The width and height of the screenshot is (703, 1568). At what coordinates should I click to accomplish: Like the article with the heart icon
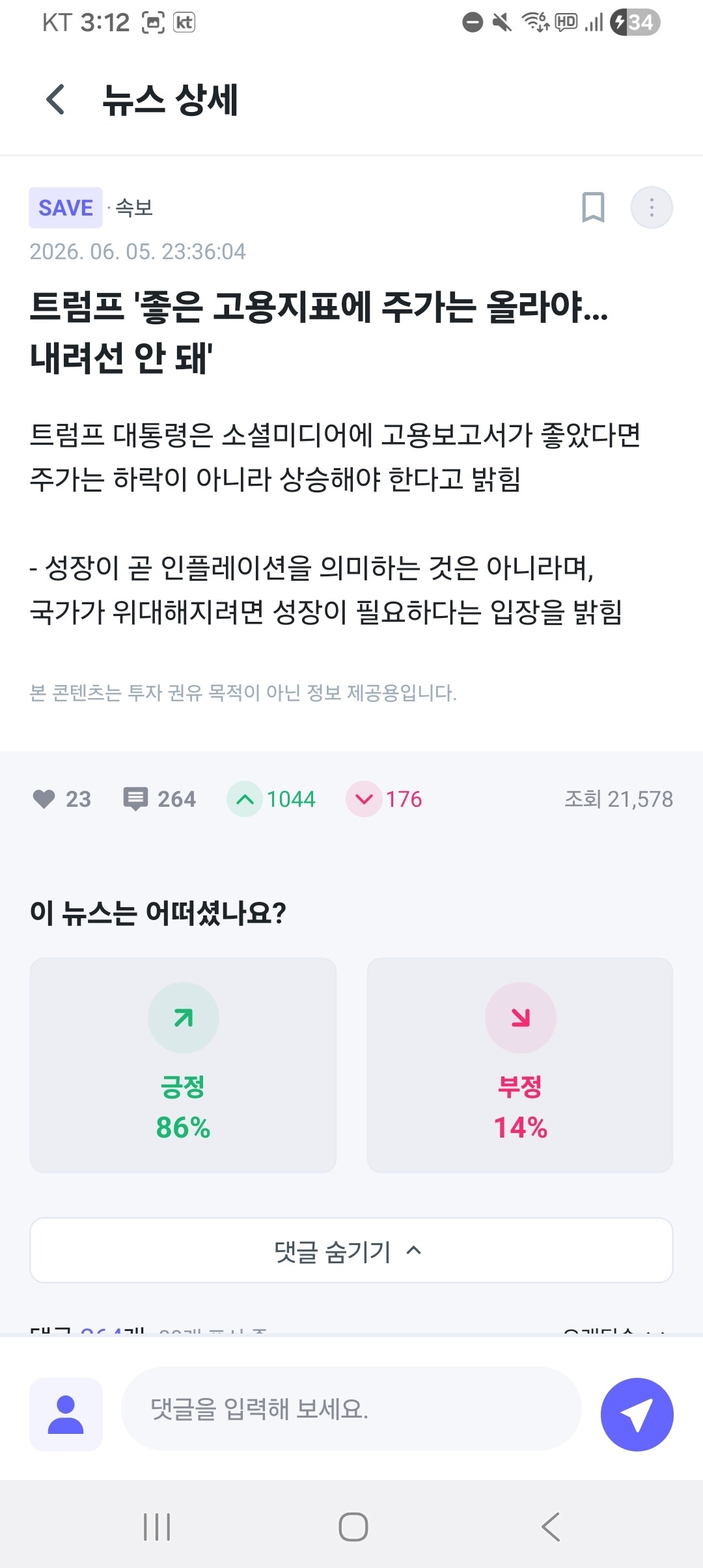point(44,799)
